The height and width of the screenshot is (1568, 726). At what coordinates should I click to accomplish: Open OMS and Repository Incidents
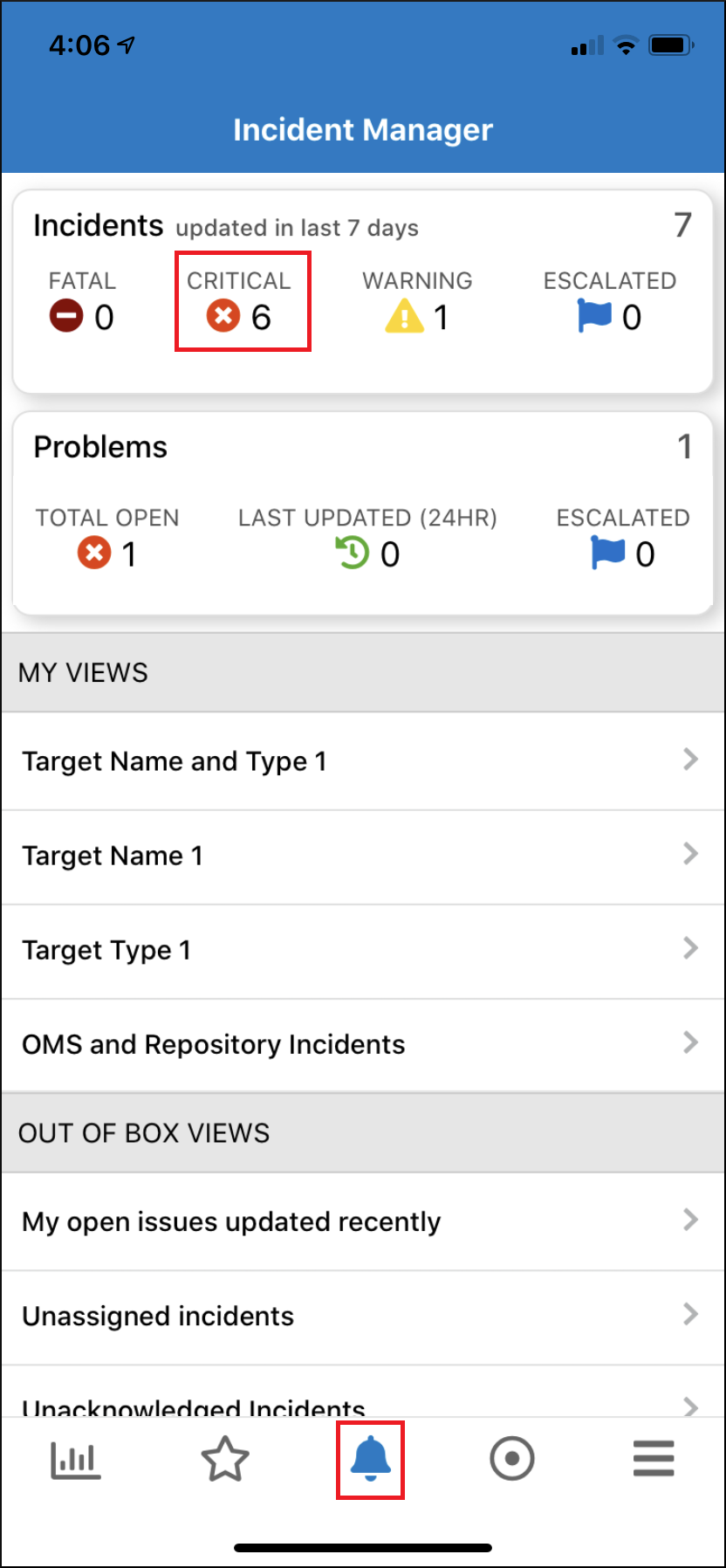coord(362,1044)
